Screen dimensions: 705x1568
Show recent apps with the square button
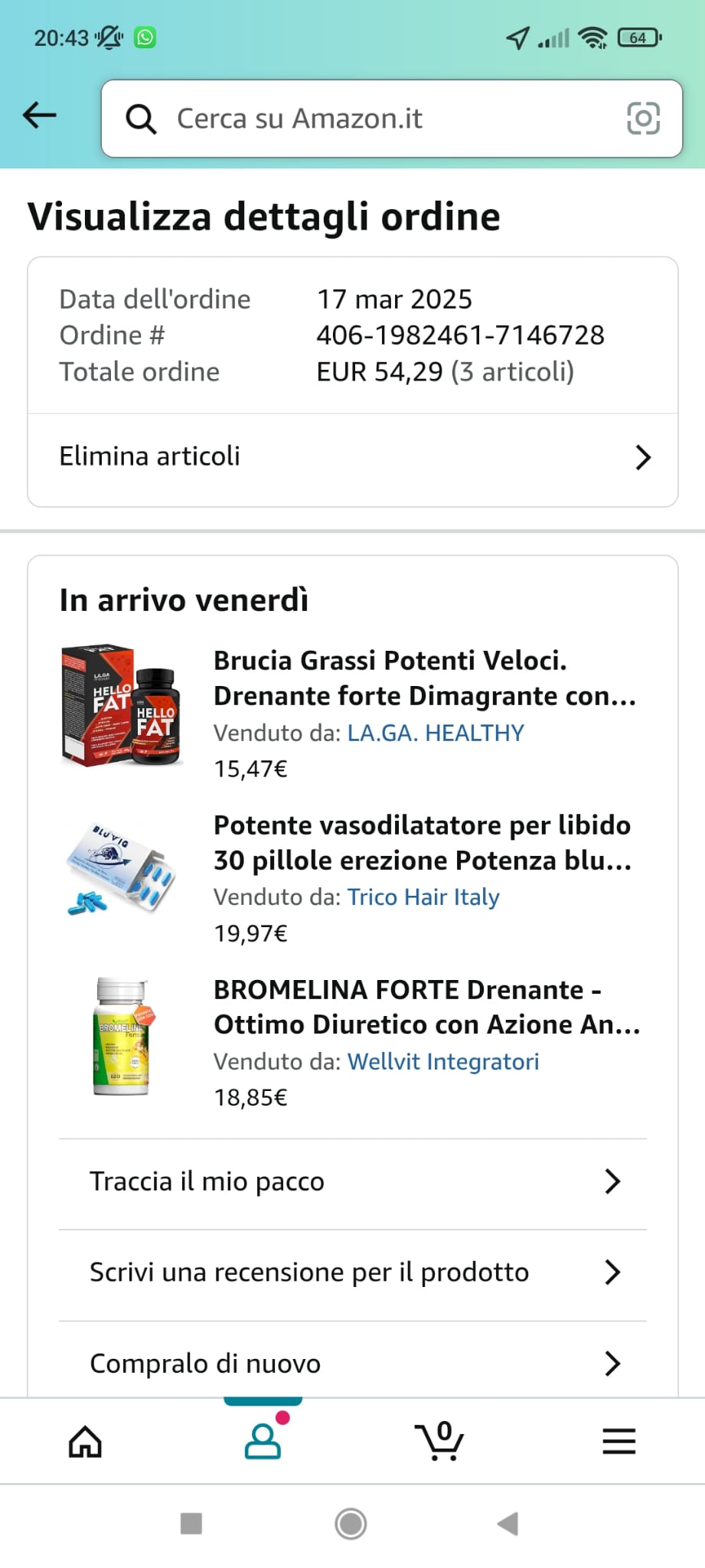191,1524
